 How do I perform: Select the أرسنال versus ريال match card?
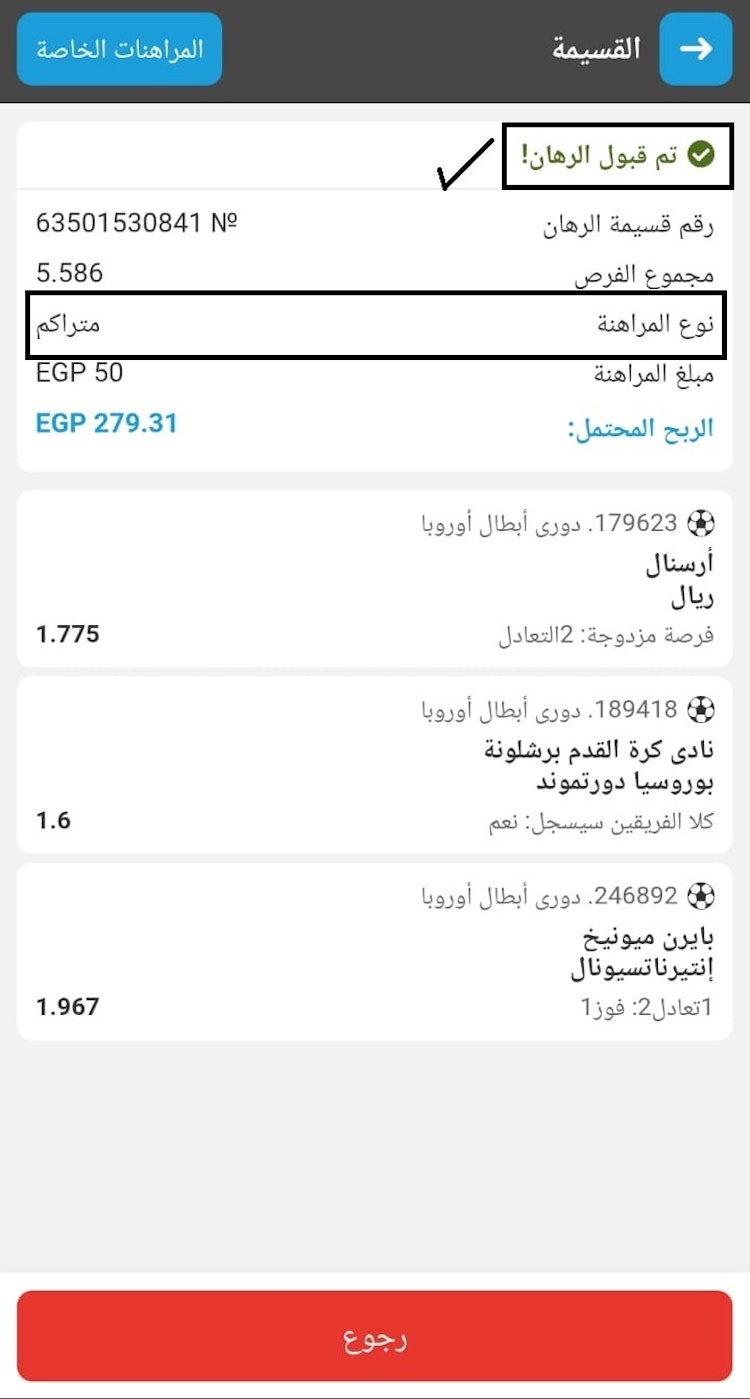click(x=375, y=580)
